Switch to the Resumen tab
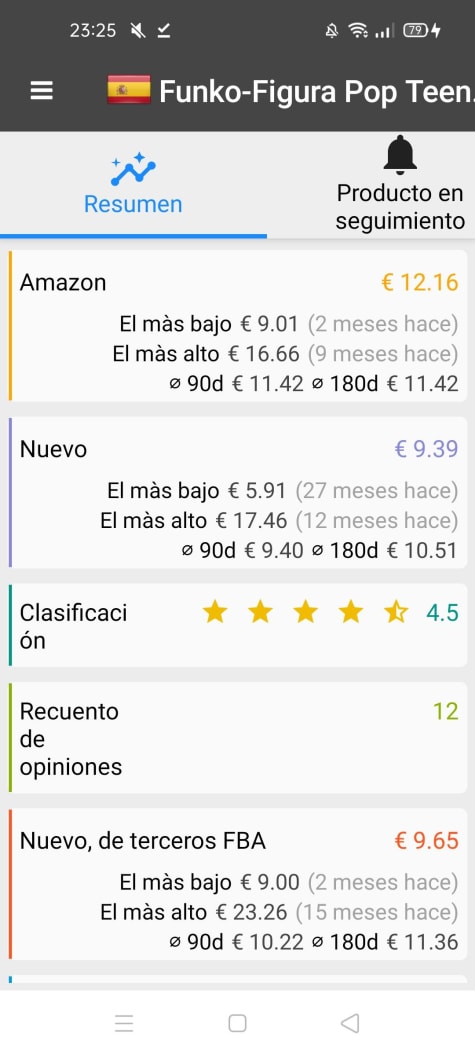The width and height of the screenshot is (475, 1056). coord(133,184)
